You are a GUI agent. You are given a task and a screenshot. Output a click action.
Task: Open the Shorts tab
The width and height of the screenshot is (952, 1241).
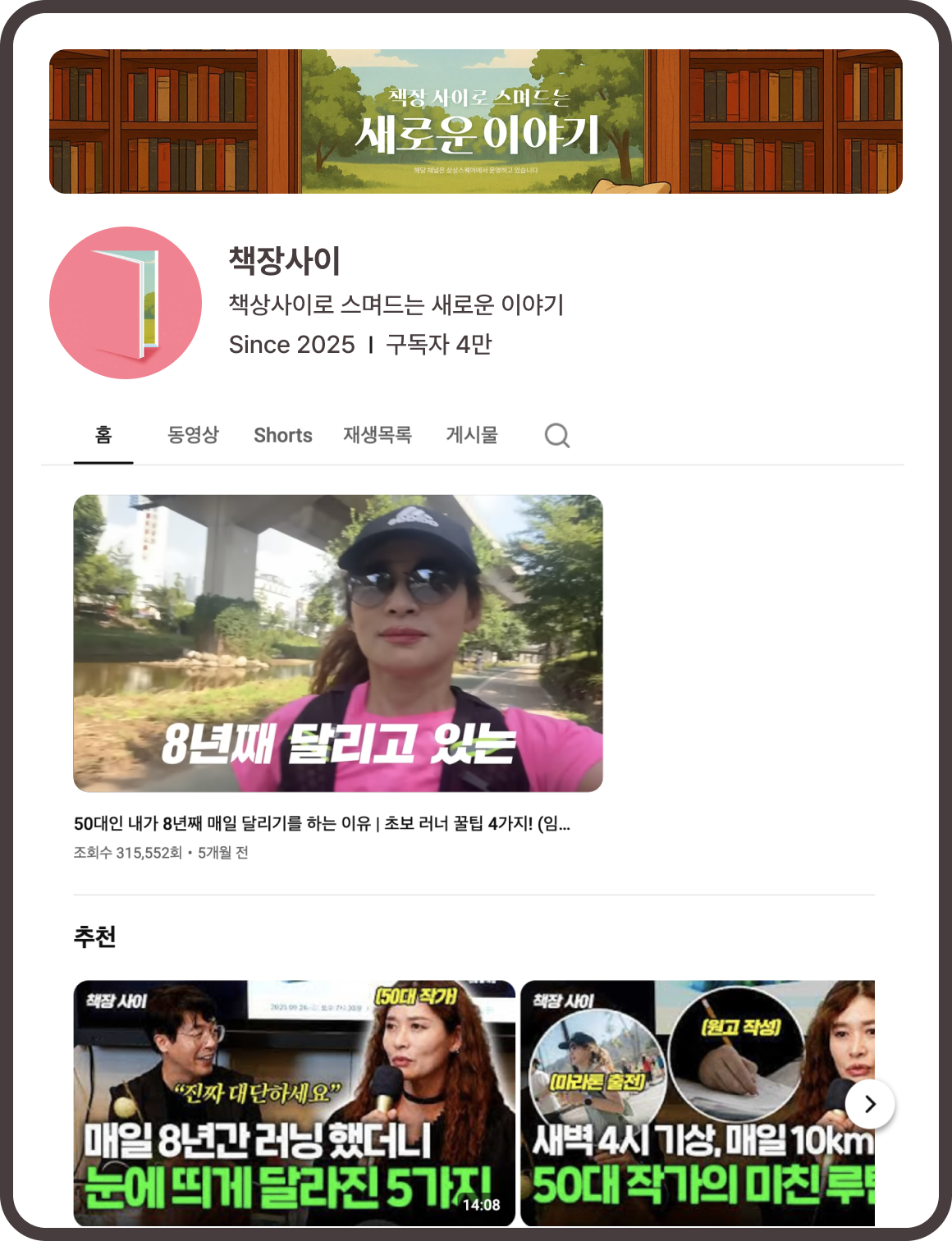[283, 436]
